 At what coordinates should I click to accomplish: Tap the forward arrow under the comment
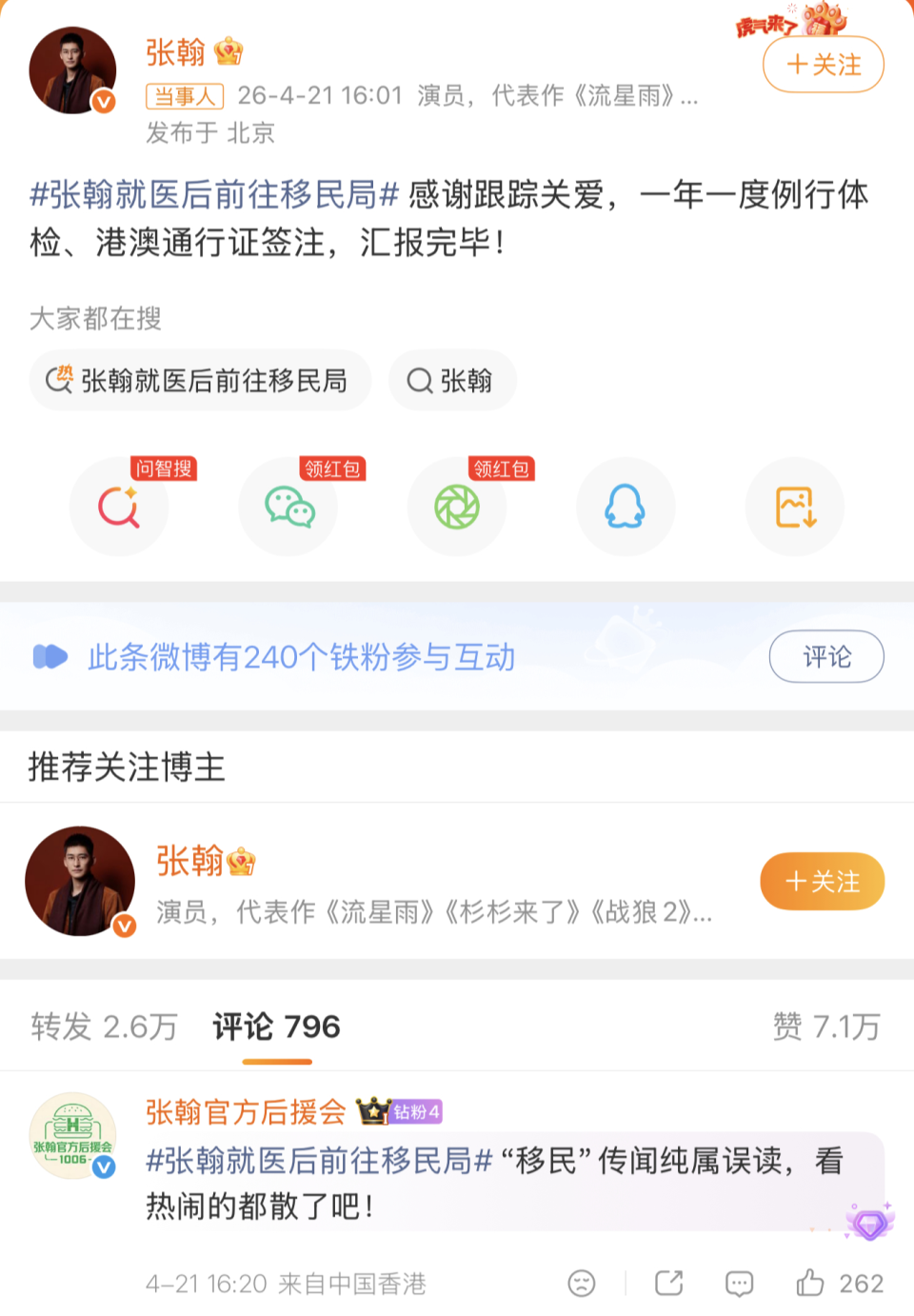tap(669, 1283)
